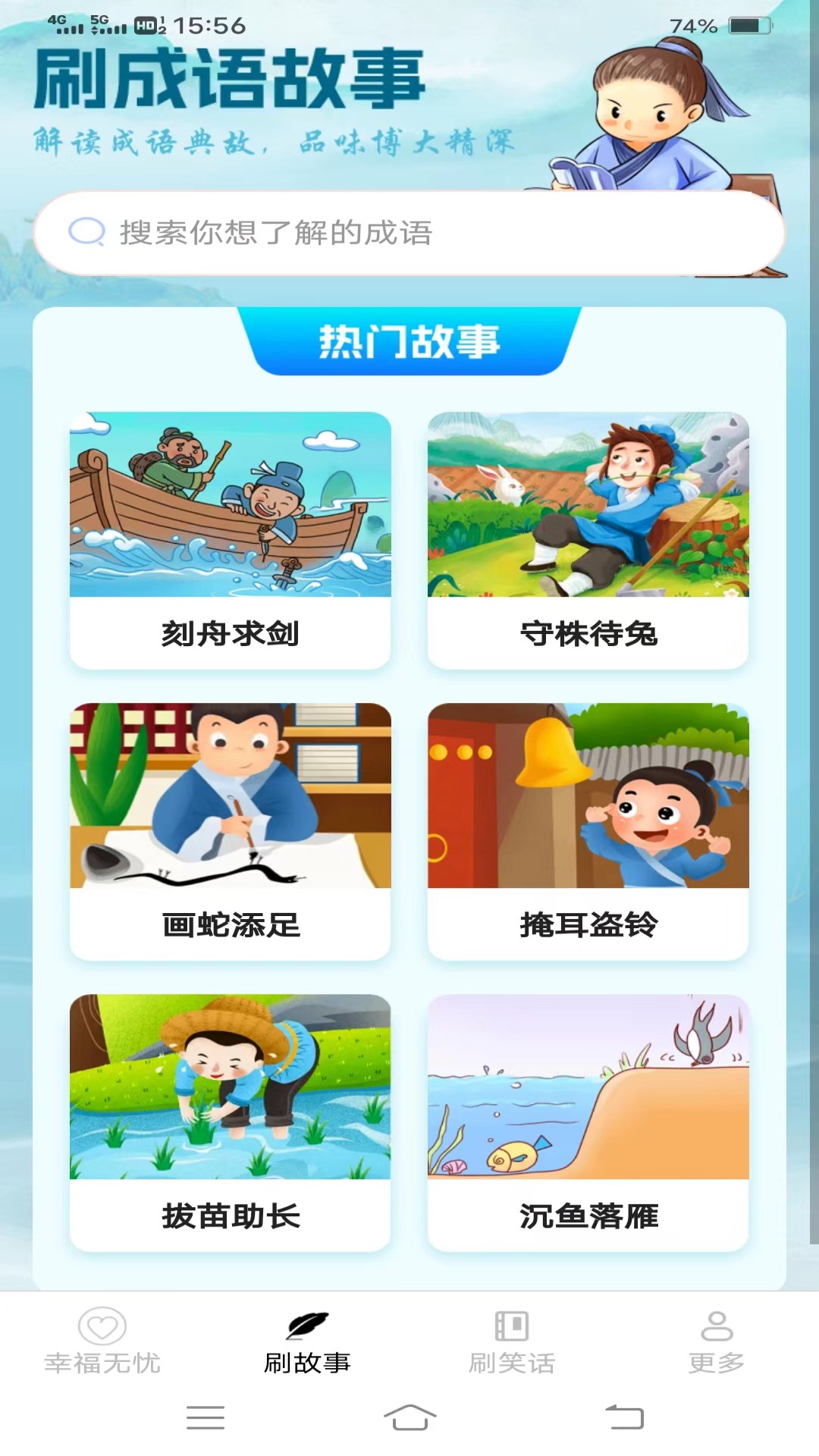Screen dimensions: 819x1456
Task: Tap the system back button
Action: pos(624,1417)
